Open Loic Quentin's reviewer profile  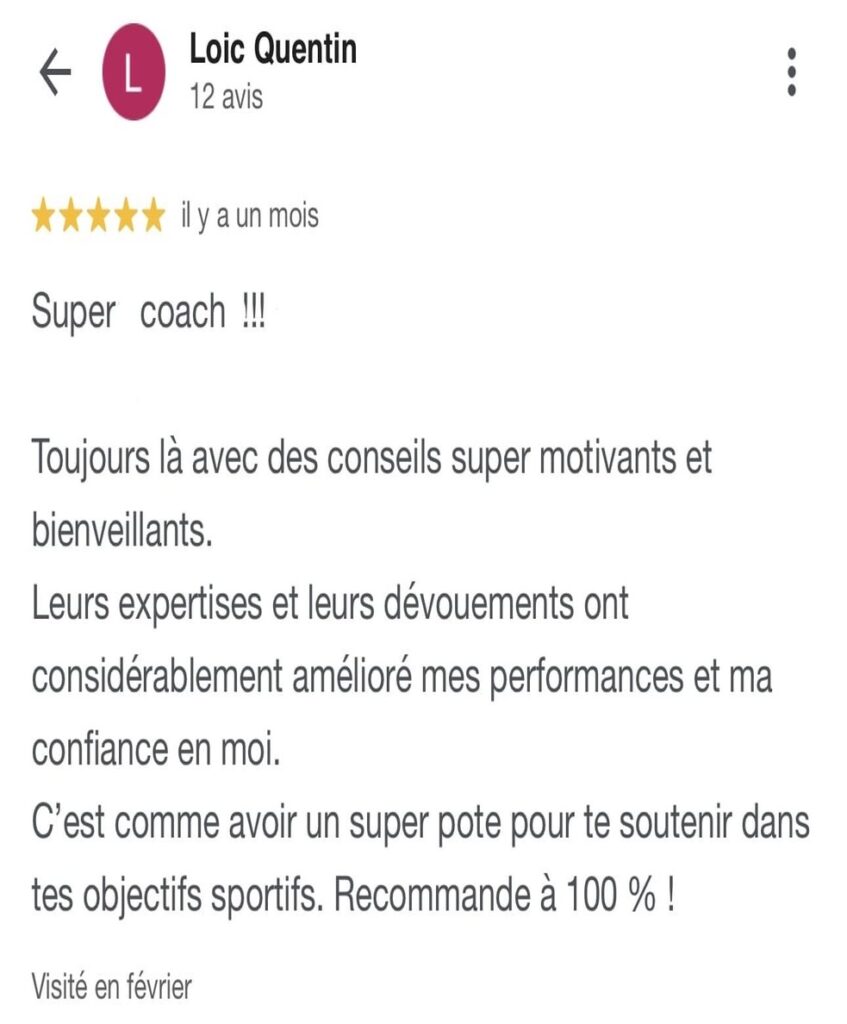click(x=272, y=50)
